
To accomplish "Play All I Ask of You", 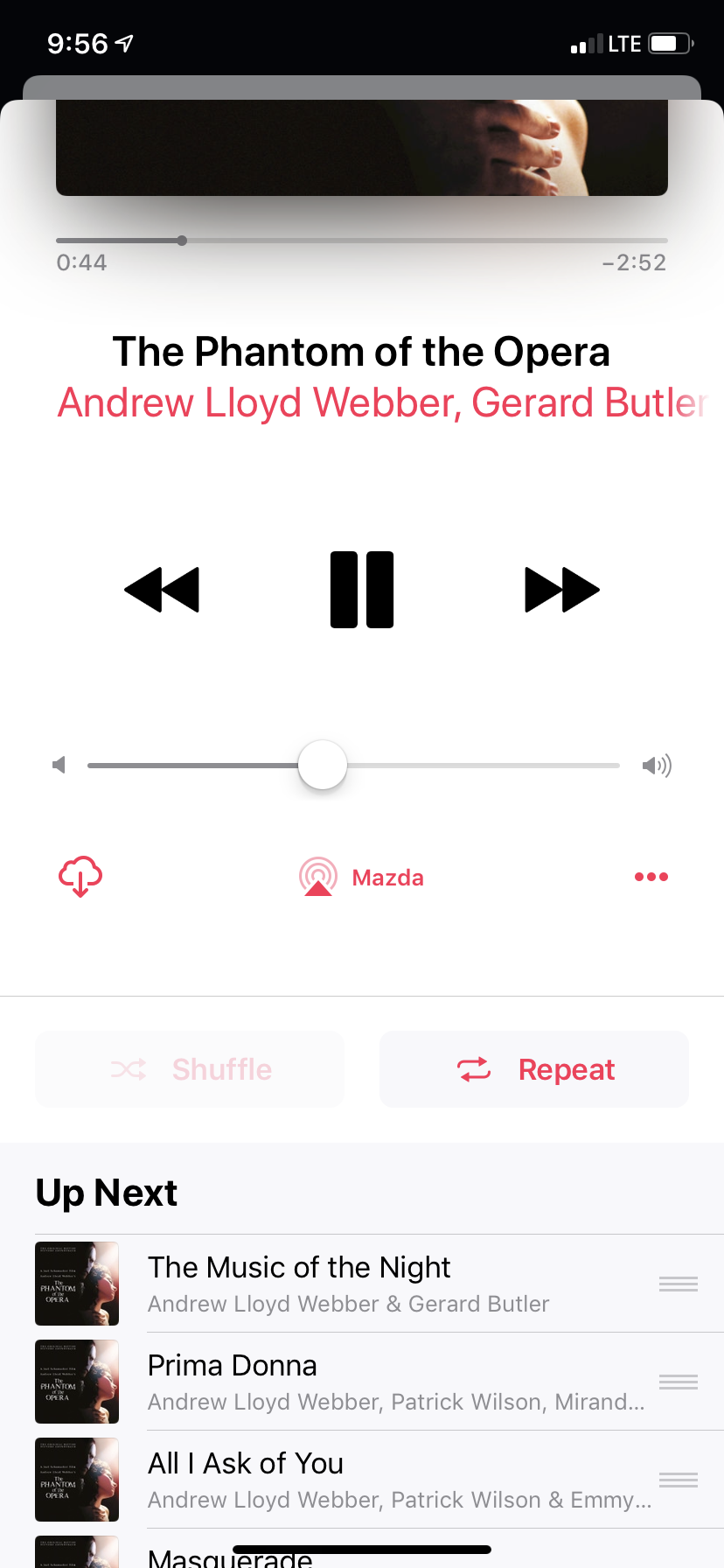I will tap(350, 1480).
